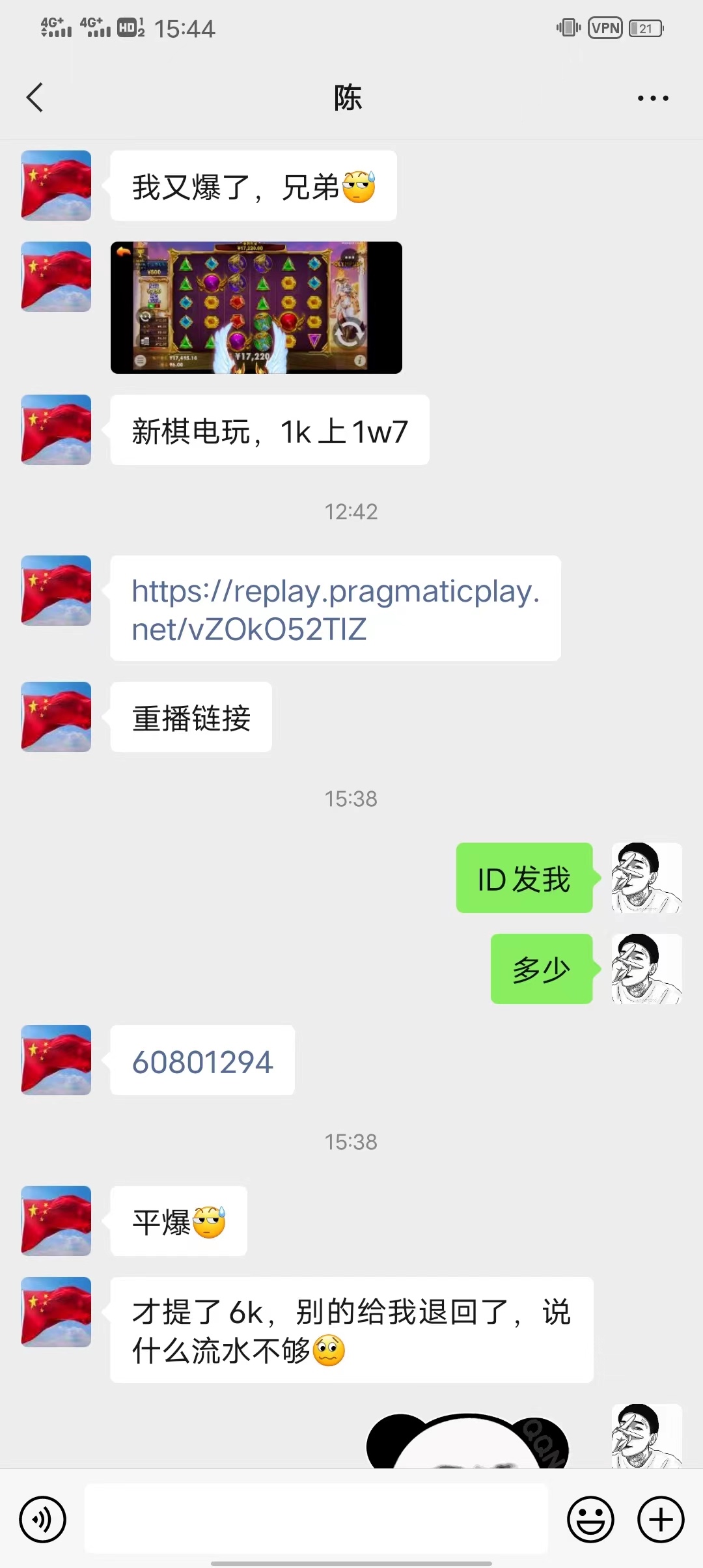Open contact's profile via flag avatar beside 我又爆了
703x1568 pixels.
(56, 186)
